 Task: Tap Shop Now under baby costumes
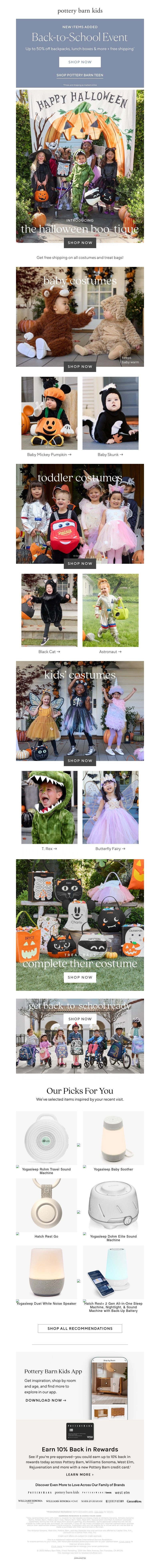[x=80, y=366]
